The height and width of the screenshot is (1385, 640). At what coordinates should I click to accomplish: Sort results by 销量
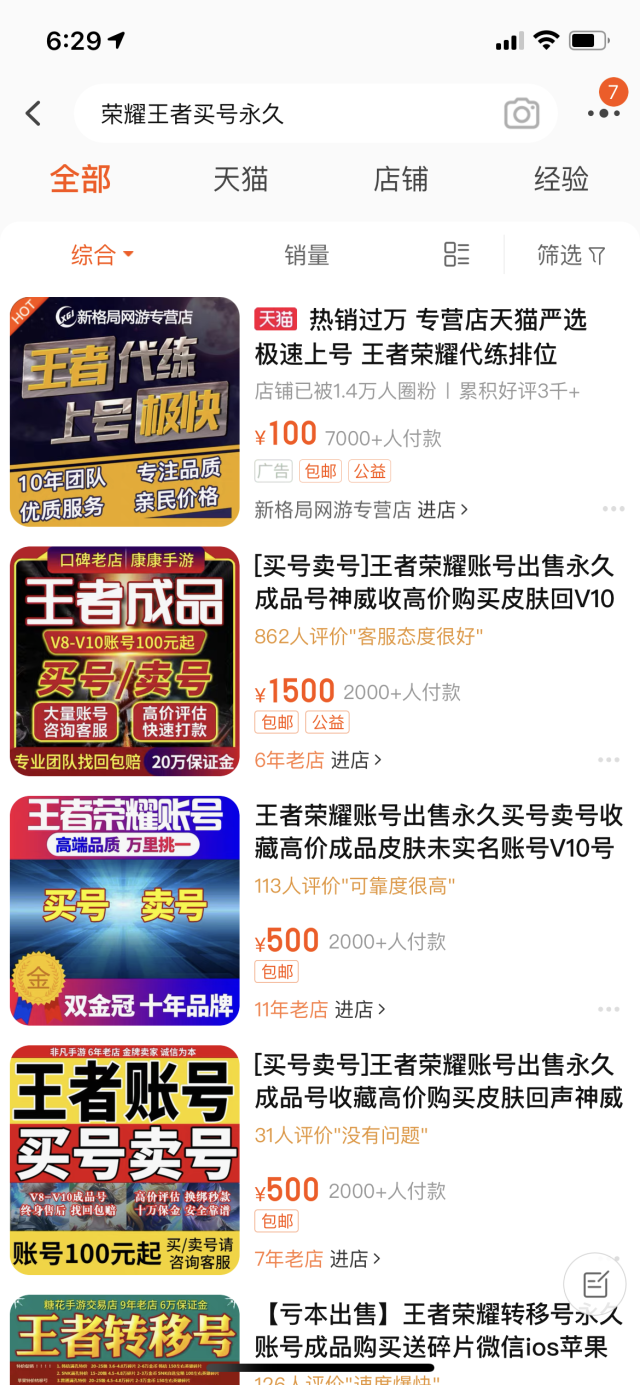pos(307,255)
